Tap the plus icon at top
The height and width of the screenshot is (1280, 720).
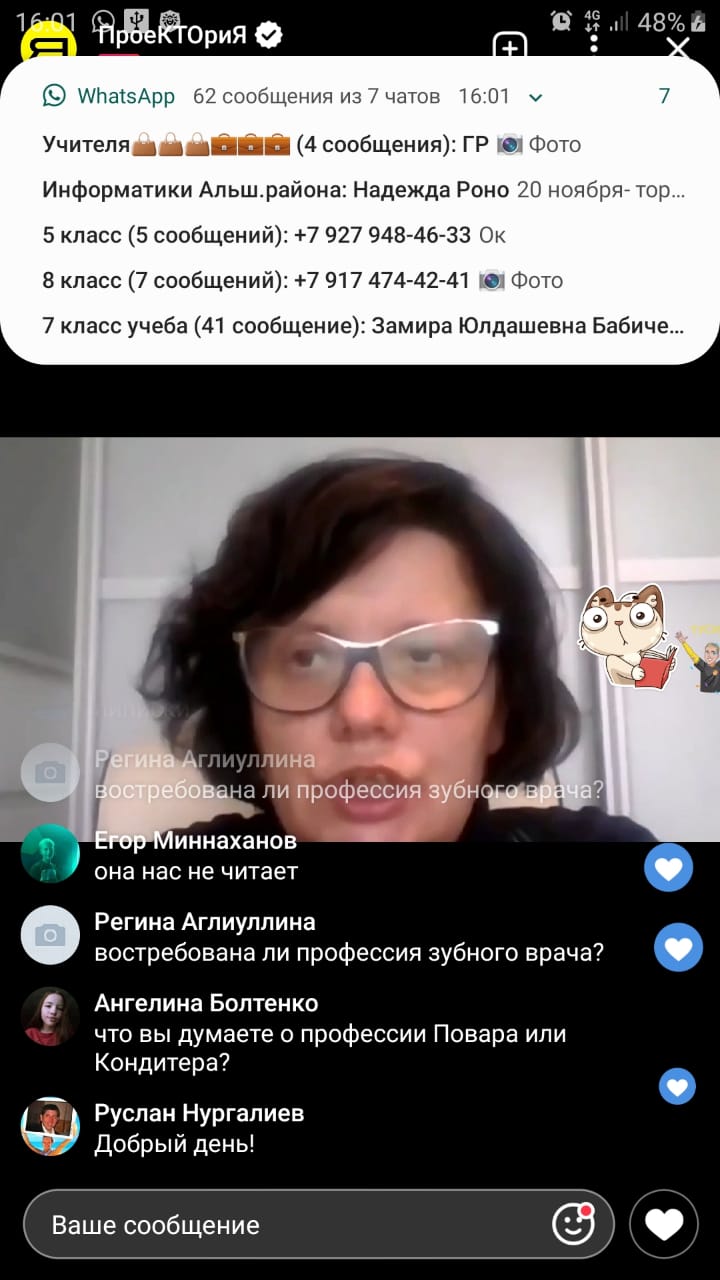pyautogui.click(x=510, y=48)
